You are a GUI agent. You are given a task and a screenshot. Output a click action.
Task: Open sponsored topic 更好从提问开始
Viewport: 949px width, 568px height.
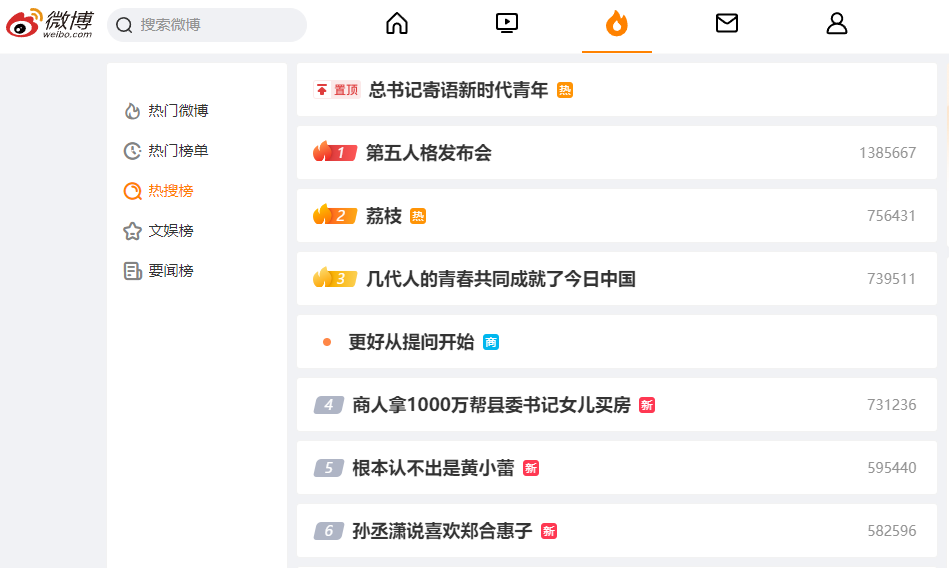click(411, 342)
